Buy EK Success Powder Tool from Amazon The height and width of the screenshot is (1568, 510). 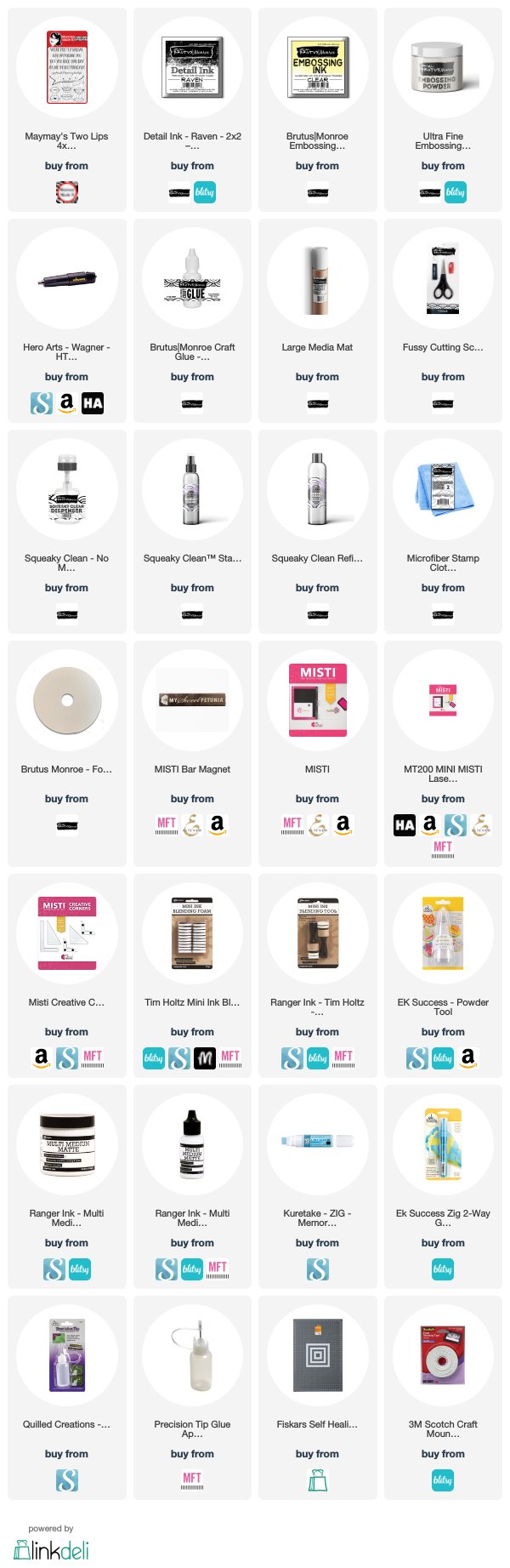(468, 1057)
